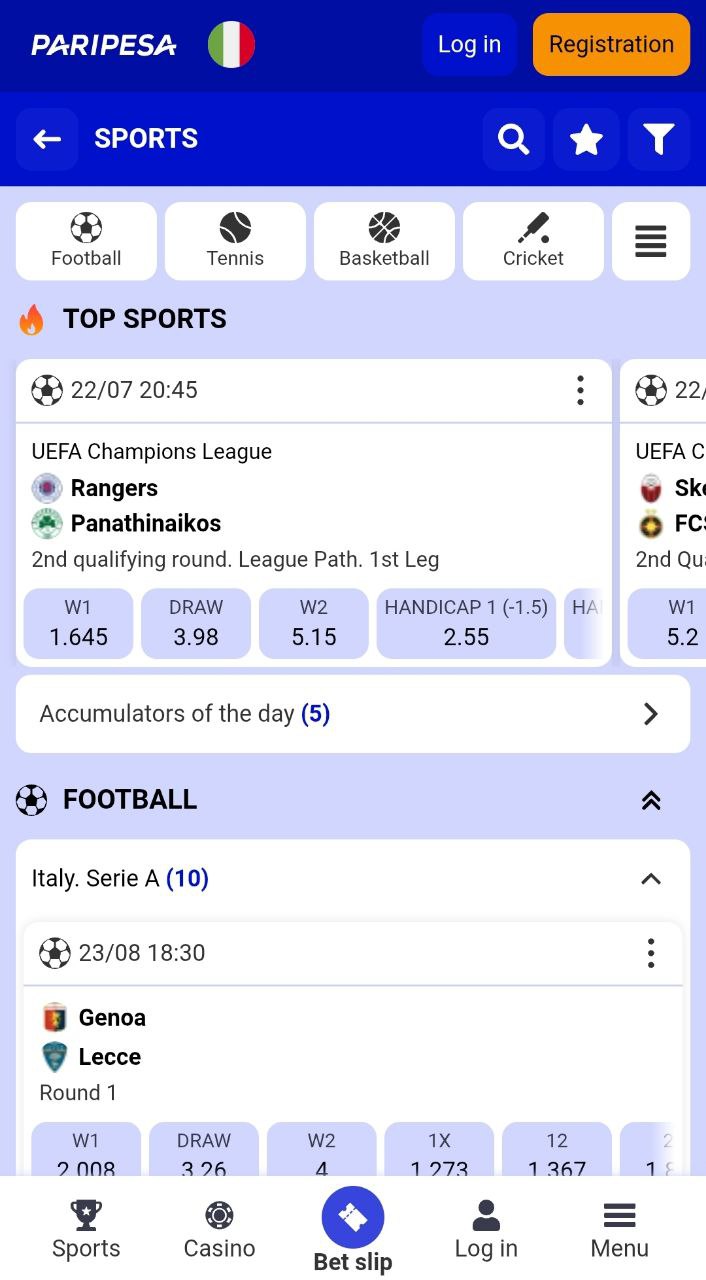Switch to the Casino tab
Viewport: 706px width, 1280px height.
(x=219, y=1231)
